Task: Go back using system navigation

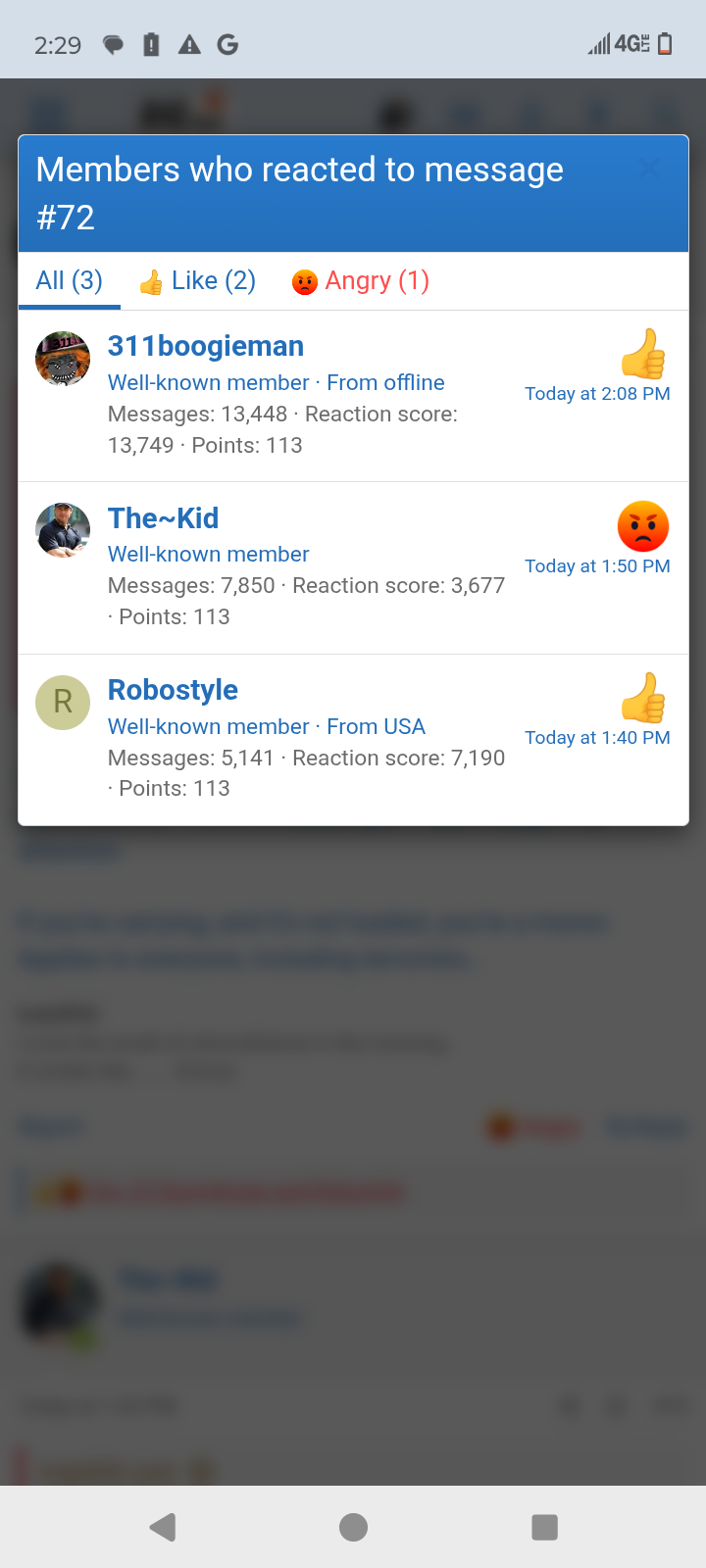Action: click(x=163, y=1527)
